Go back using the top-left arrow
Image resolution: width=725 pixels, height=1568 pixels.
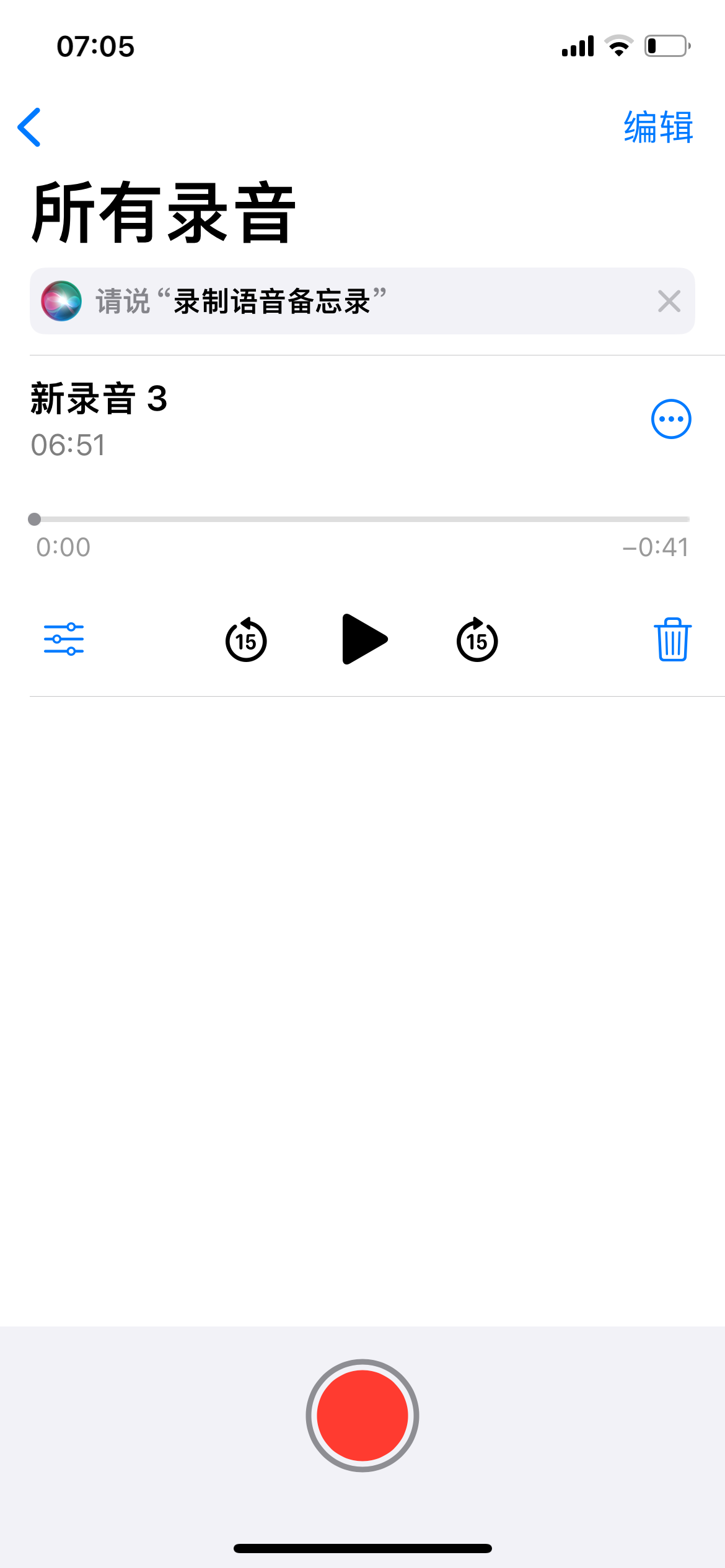click(29, 127)
